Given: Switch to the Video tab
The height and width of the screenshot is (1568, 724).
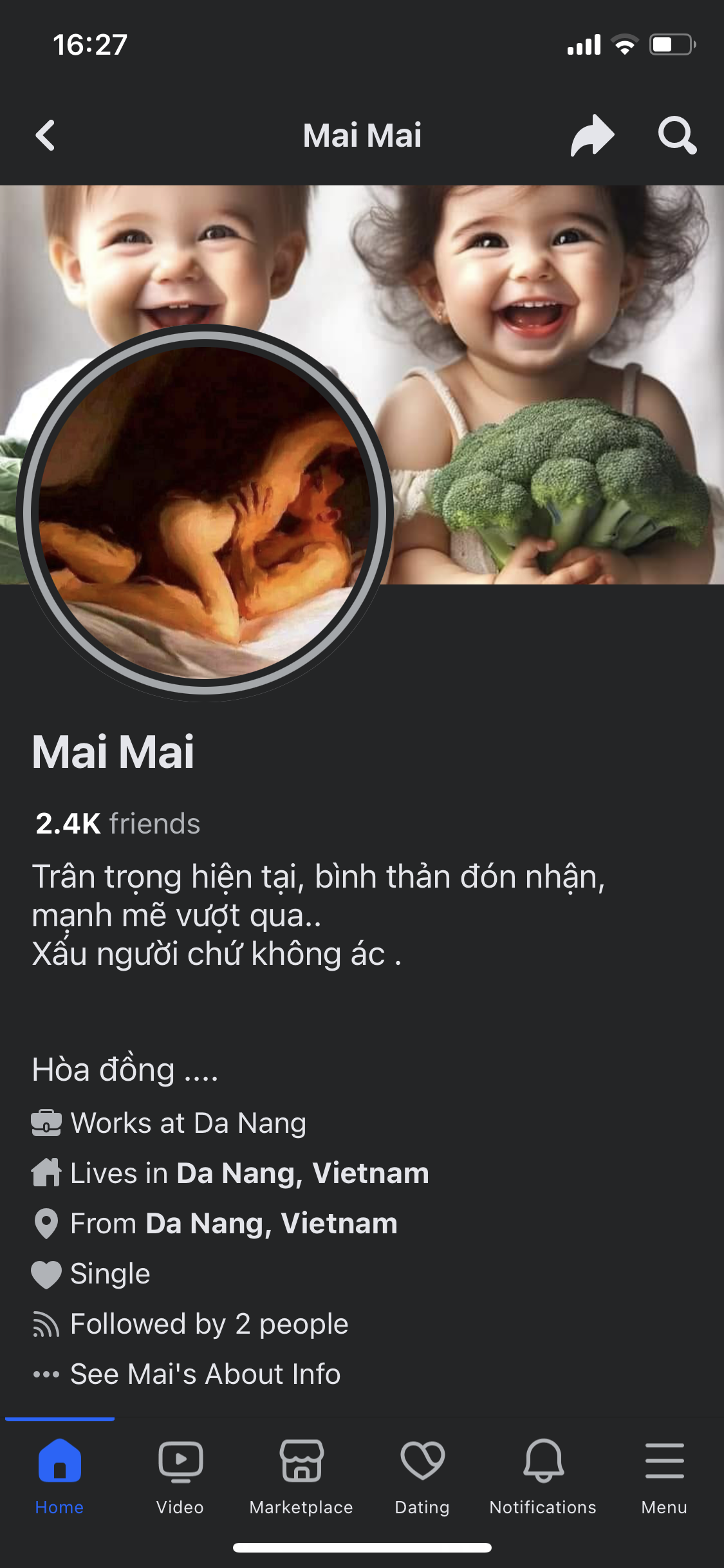Looking at the screenshot, I should coord(180,1474).
